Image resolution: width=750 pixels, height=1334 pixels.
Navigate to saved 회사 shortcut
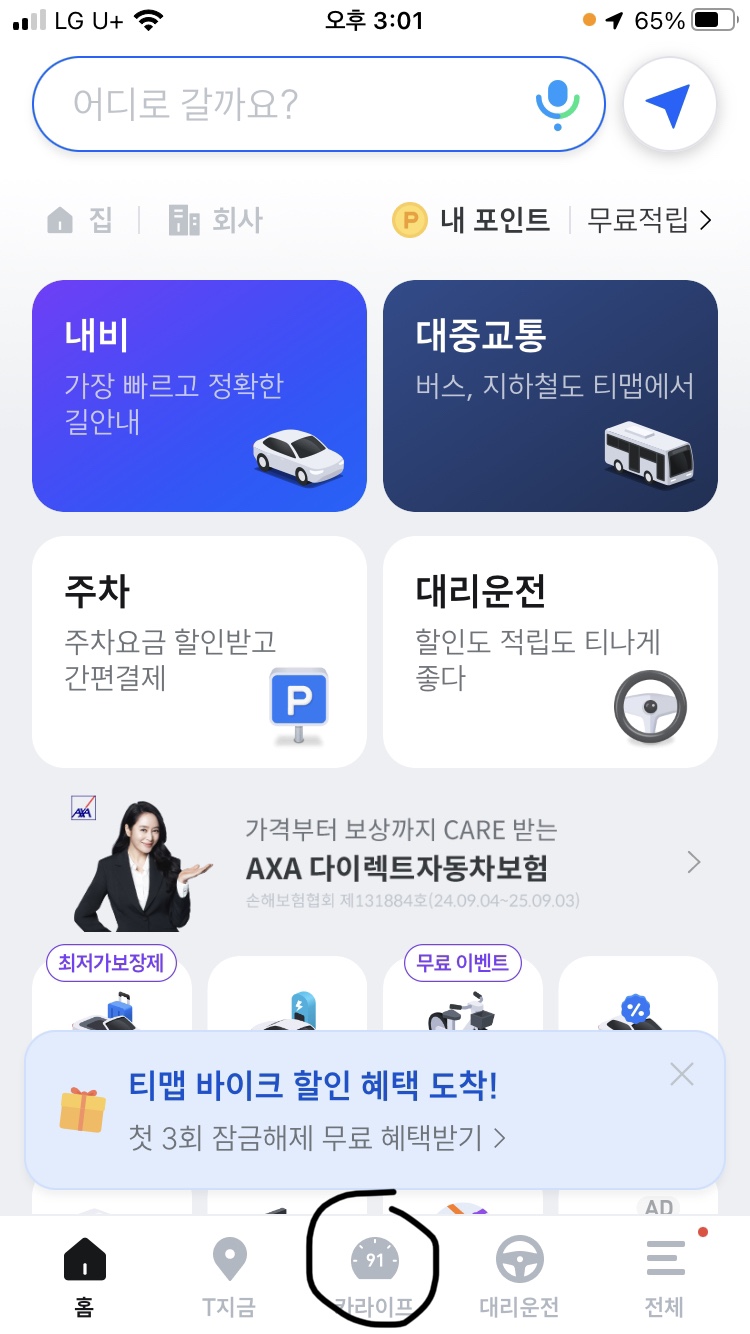216,220
